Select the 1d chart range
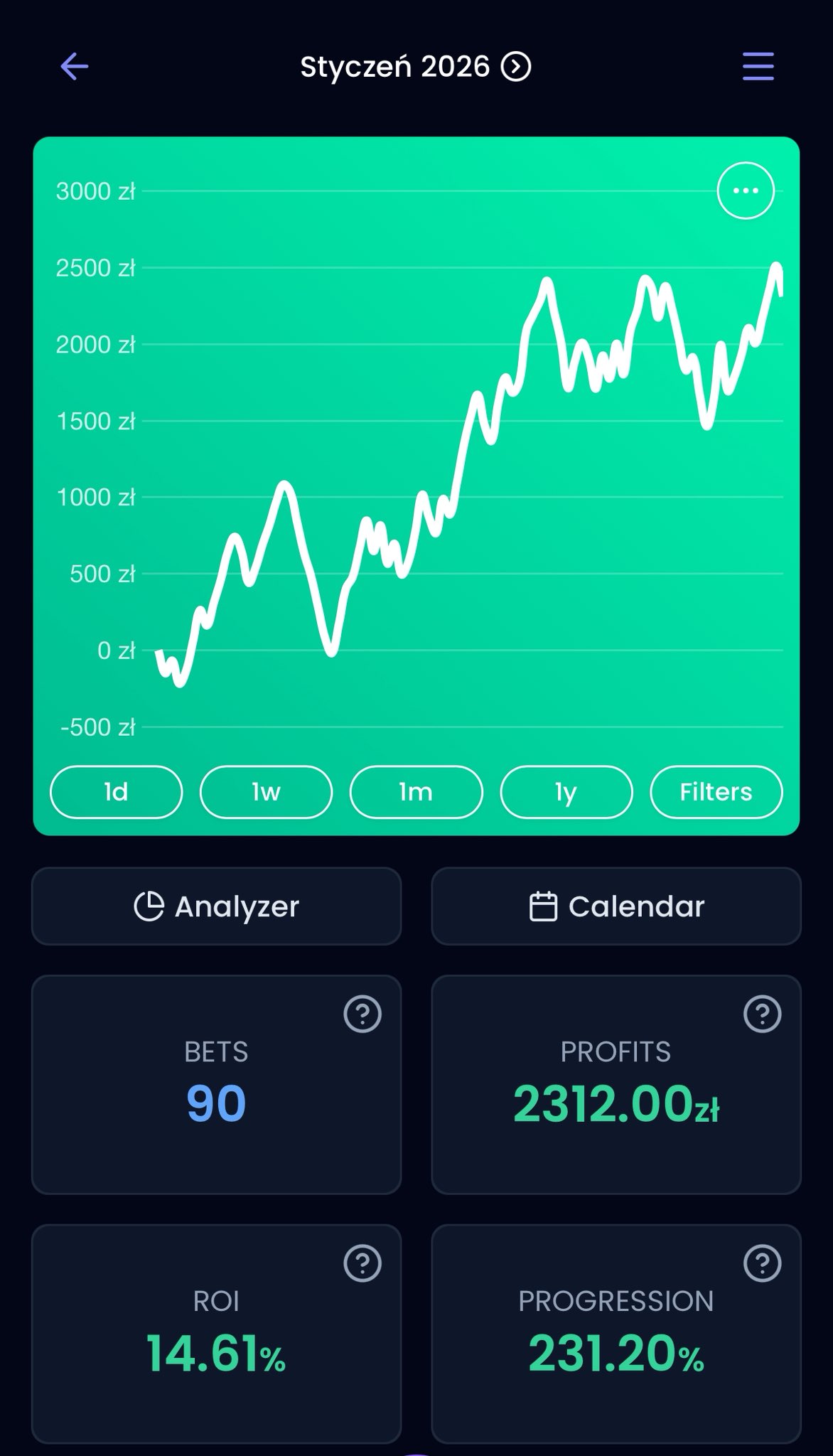Viewport: 833px width, 1456px height. [x=116, y=792]
